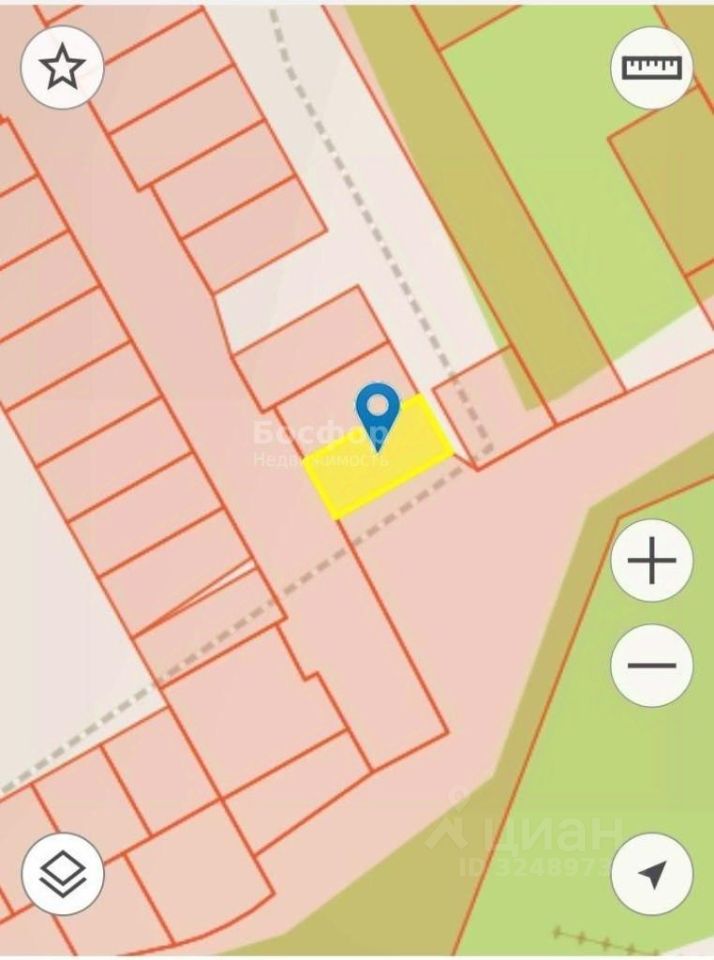
Task: Open the map layers selector
Action: click(62, 874)
